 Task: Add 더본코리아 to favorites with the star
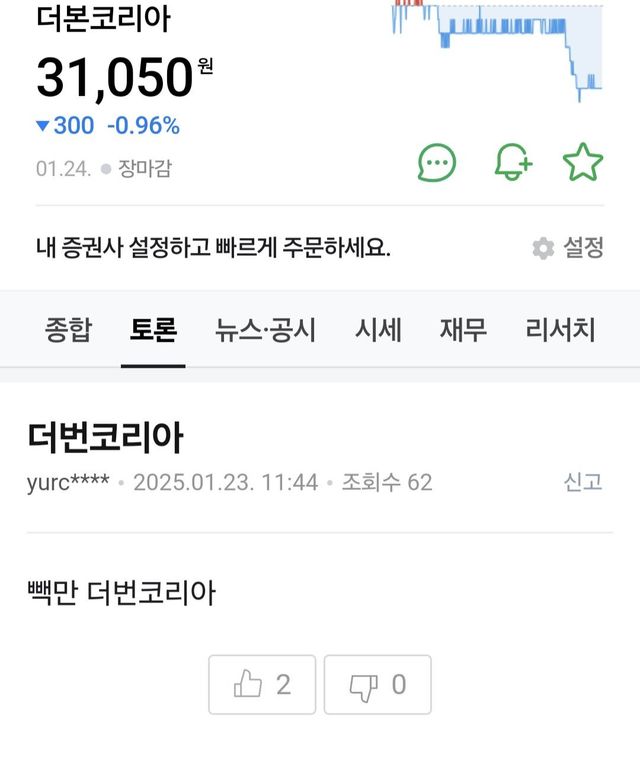pos(583,162)
